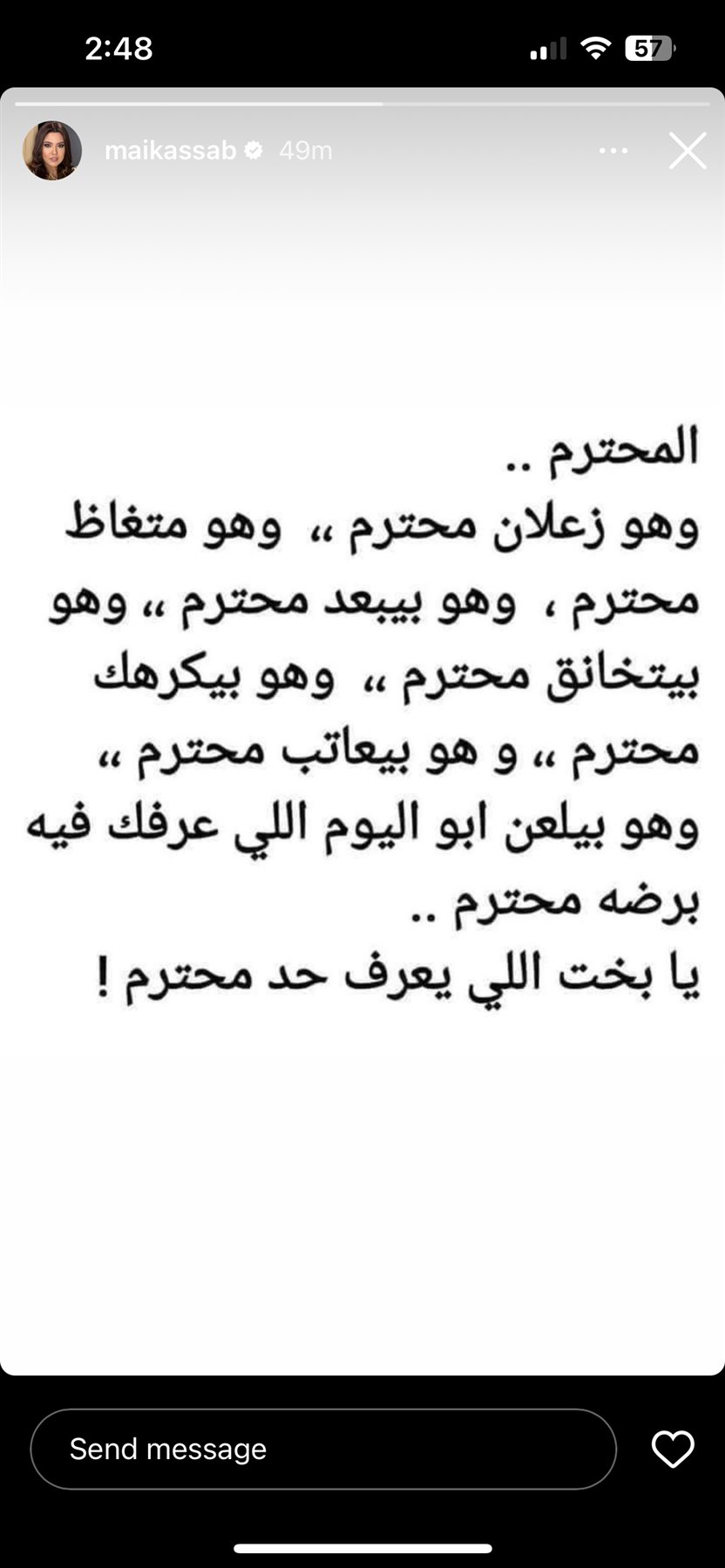Tap the Send message field
The image size is (725, 1568).
[x=323, y=1449]
